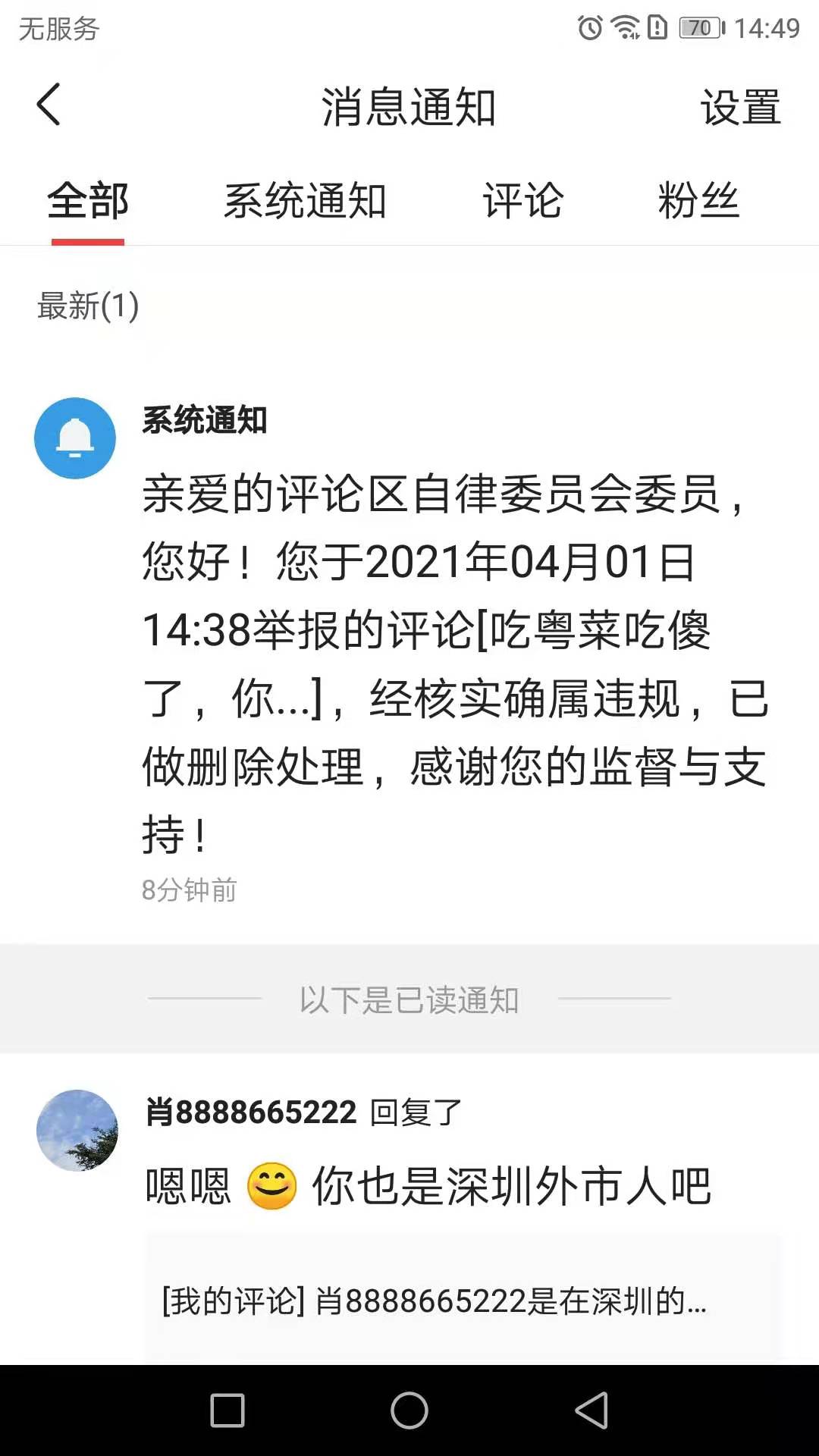Select the 全部 tab
This screenshot has height=1456, width=819.
(x=88, y=202)
